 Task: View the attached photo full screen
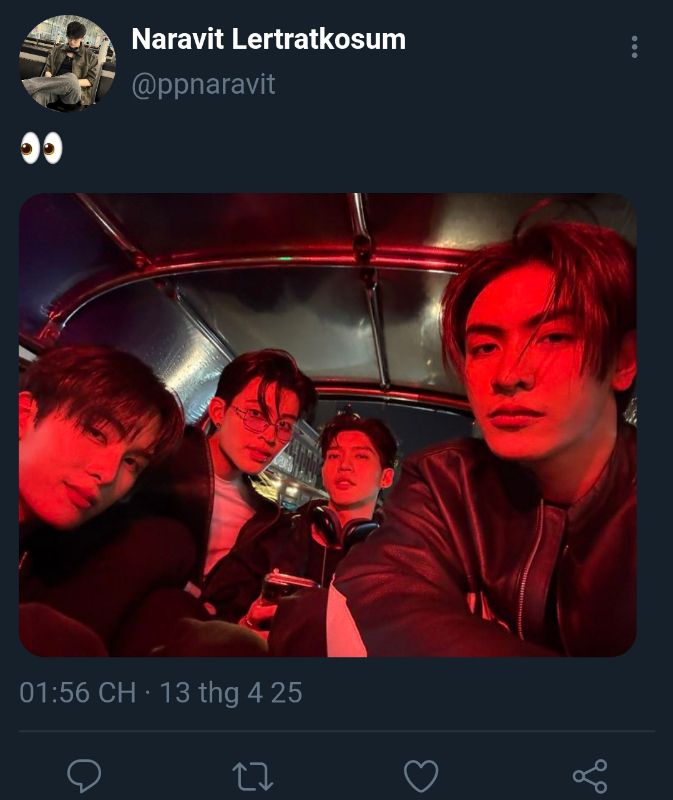click(328, 425)
